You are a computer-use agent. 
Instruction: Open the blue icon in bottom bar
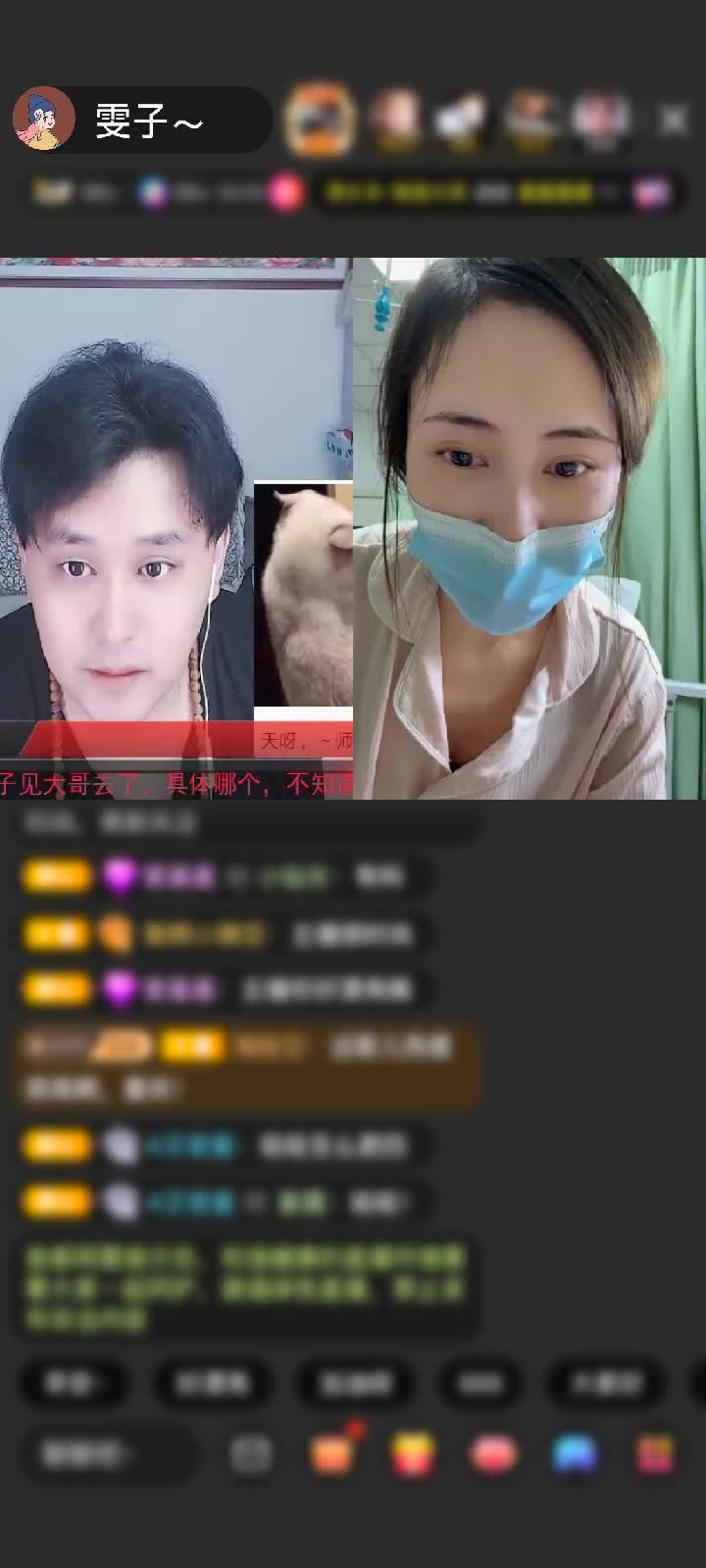pyautogui.click(x=575, y=1454)
